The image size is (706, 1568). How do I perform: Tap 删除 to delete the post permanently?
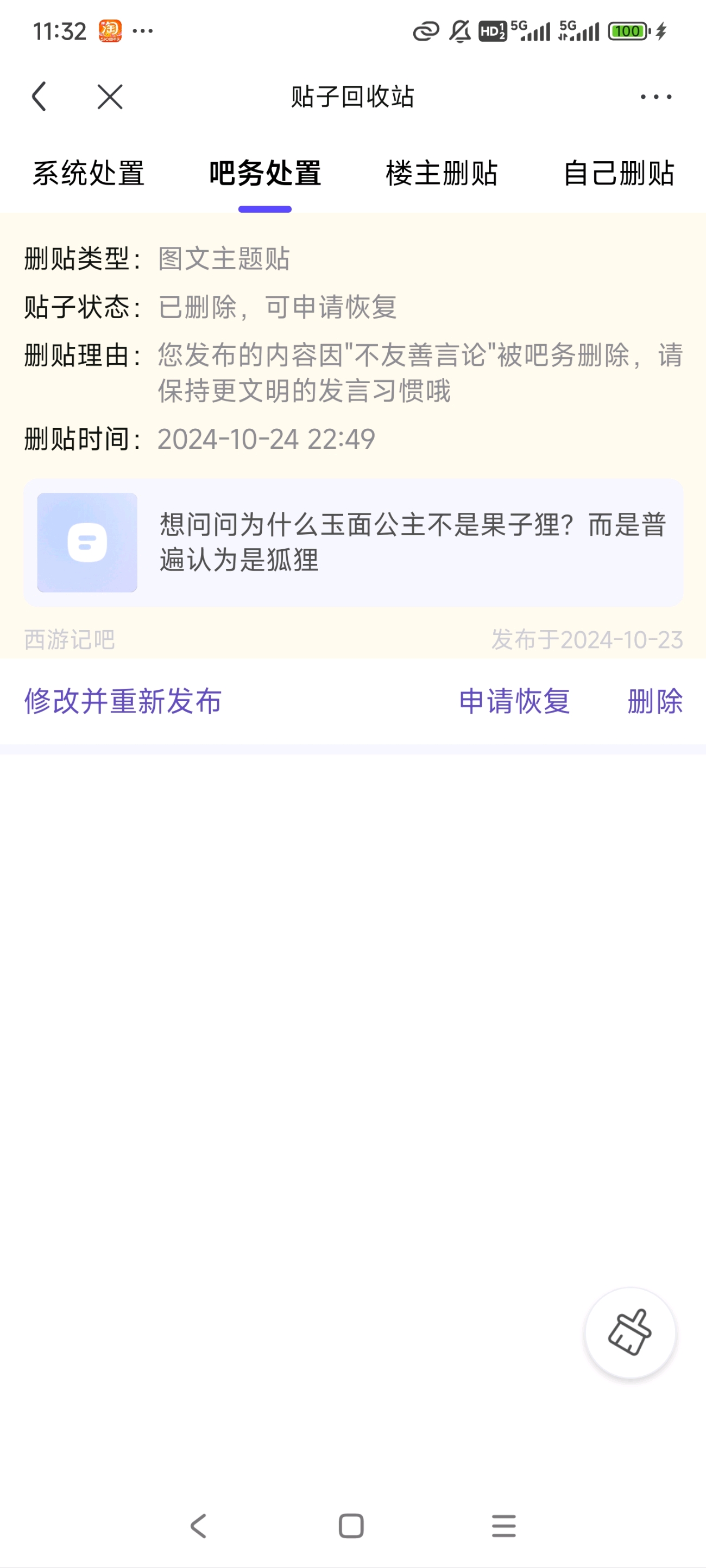point(655,701)
